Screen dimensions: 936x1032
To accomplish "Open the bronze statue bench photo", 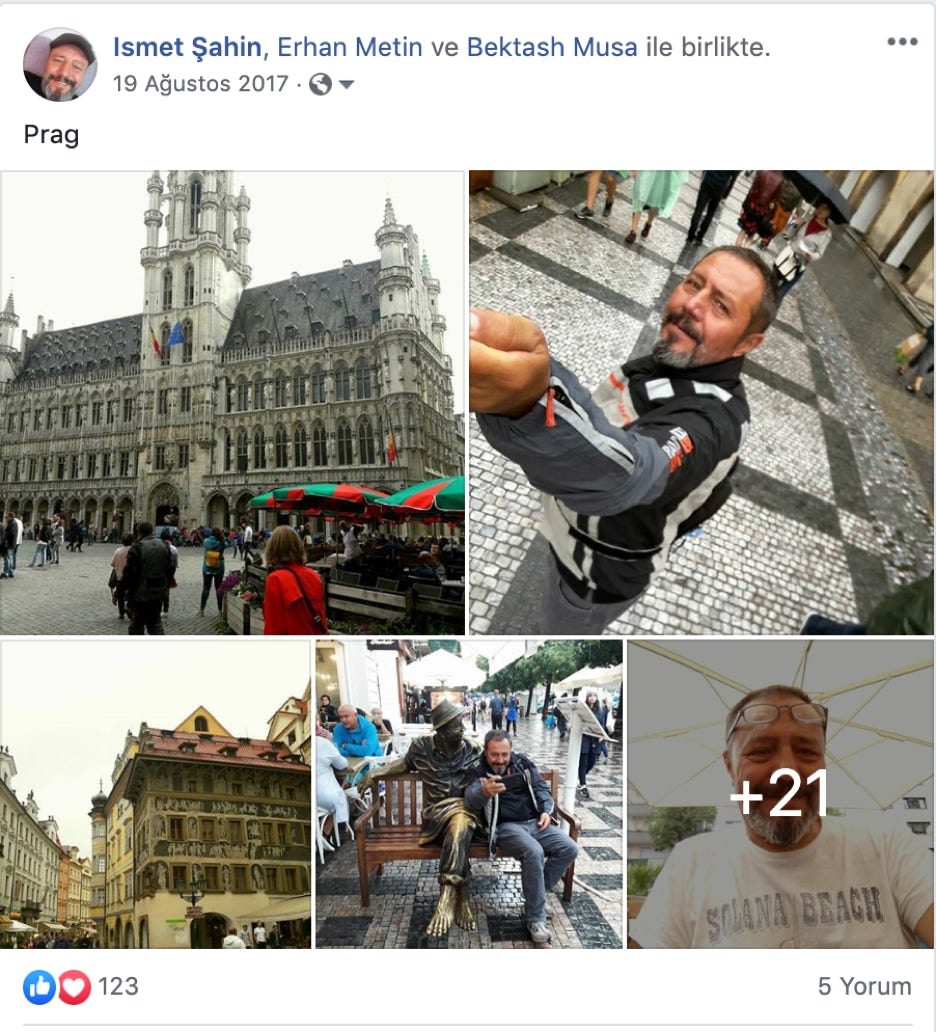I will click(468, 794).
